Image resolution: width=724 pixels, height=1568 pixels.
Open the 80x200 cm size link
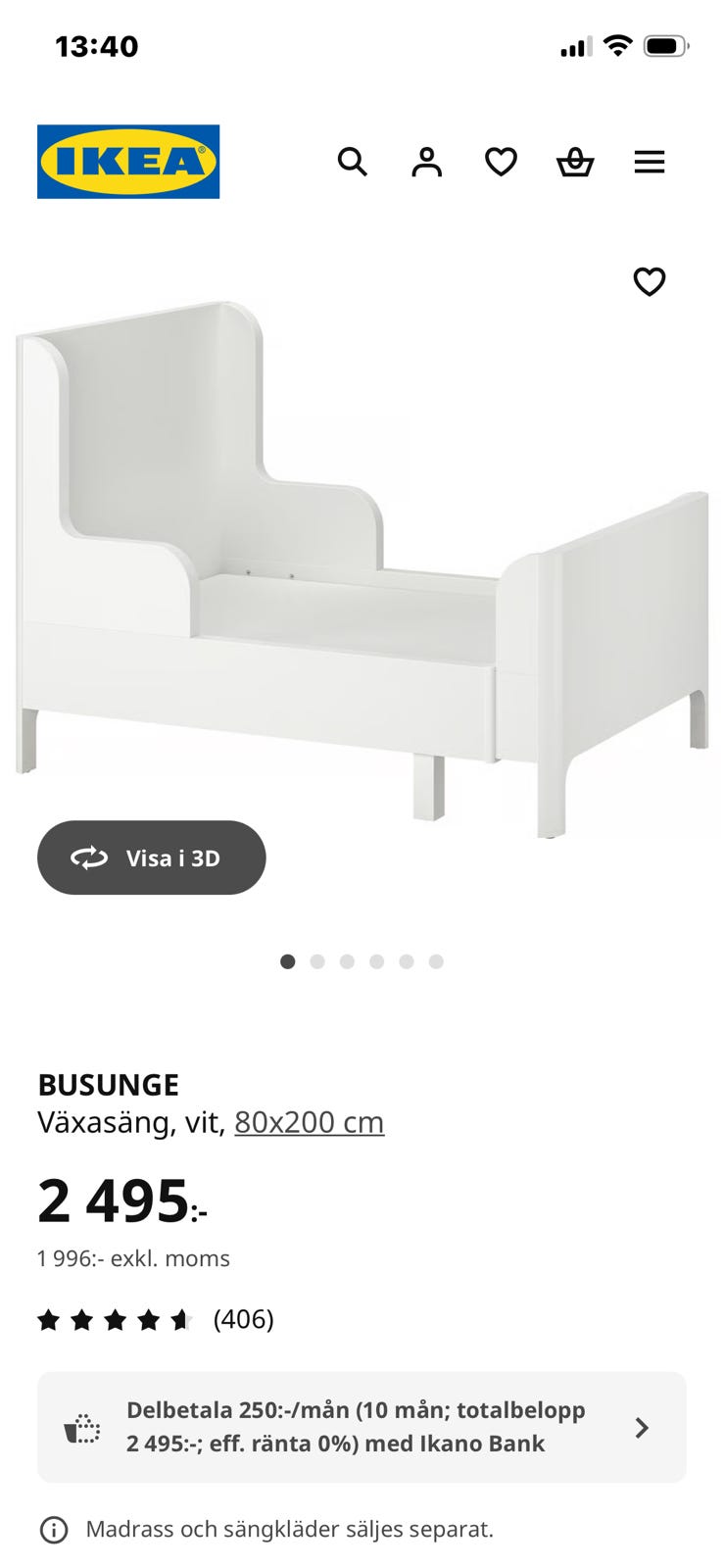coord(309,1122)
